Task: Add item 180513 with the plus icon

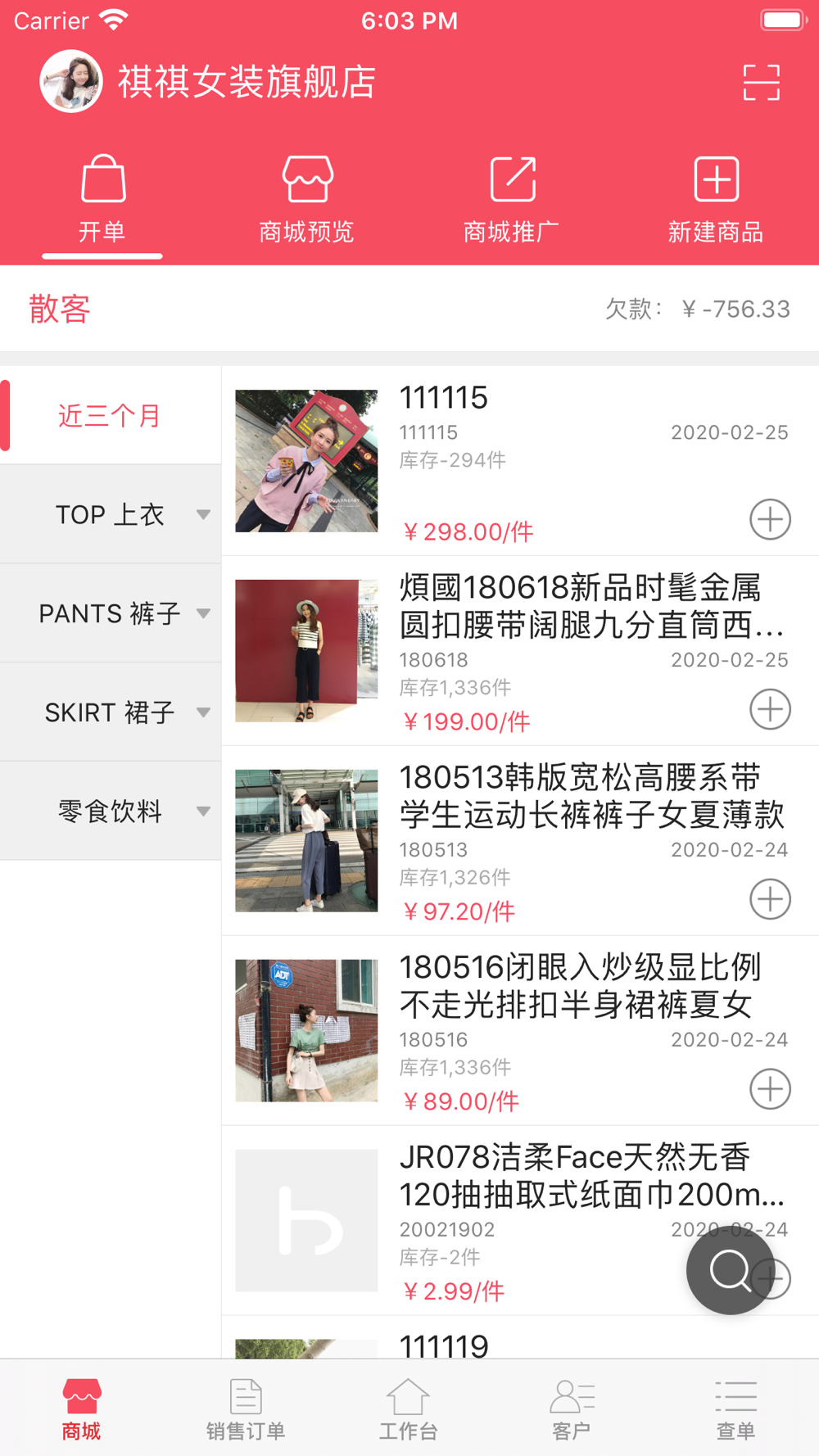Action: (770, 899)
